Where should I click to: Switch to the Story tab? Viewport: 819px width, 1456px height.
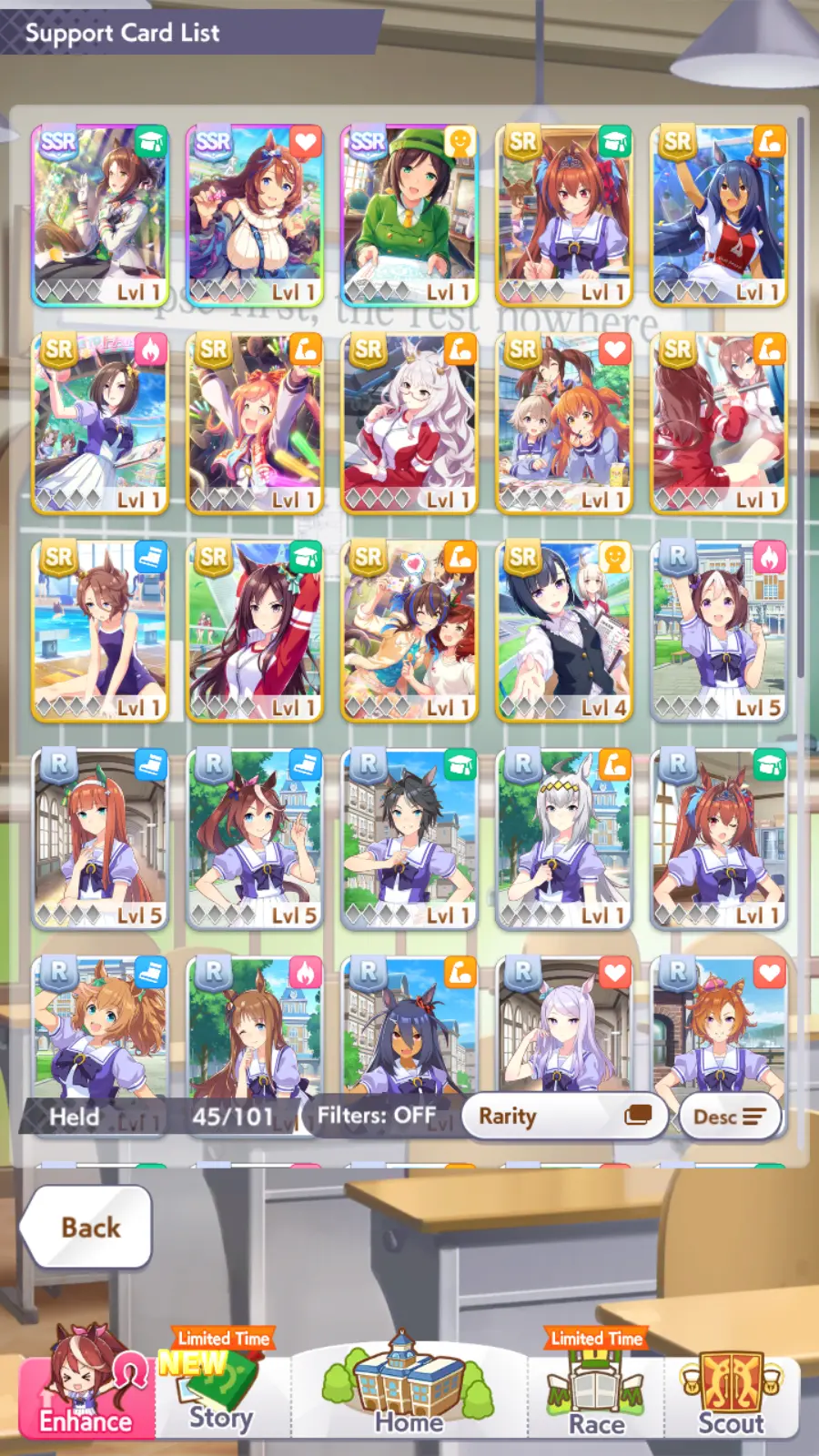221,1392
